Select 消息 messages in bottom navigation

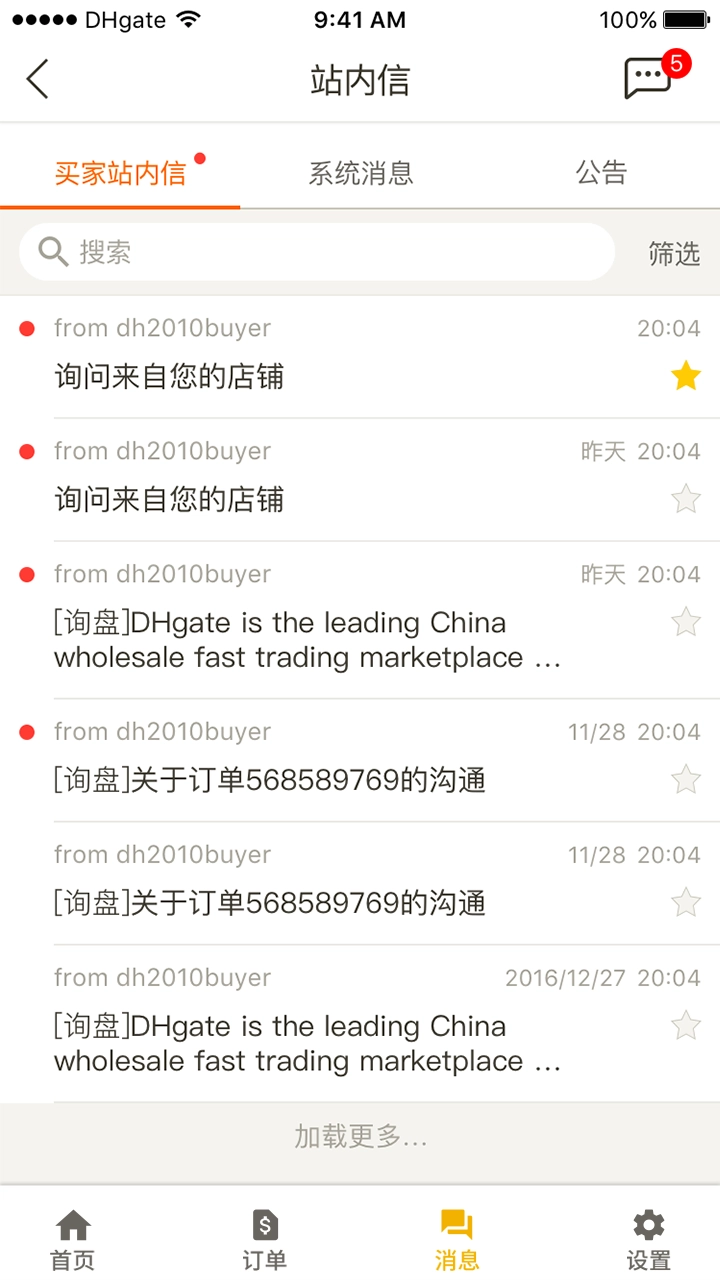click(456, 1236)
